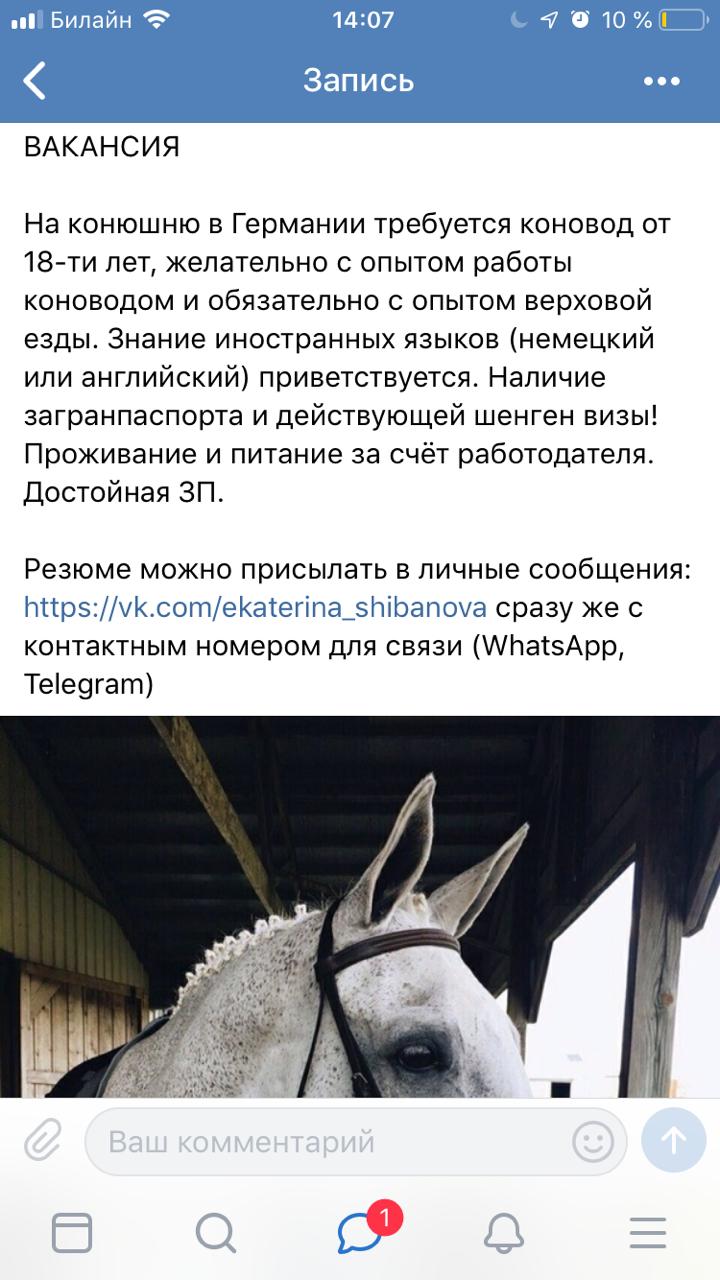Switch to the search tab

215,1233
